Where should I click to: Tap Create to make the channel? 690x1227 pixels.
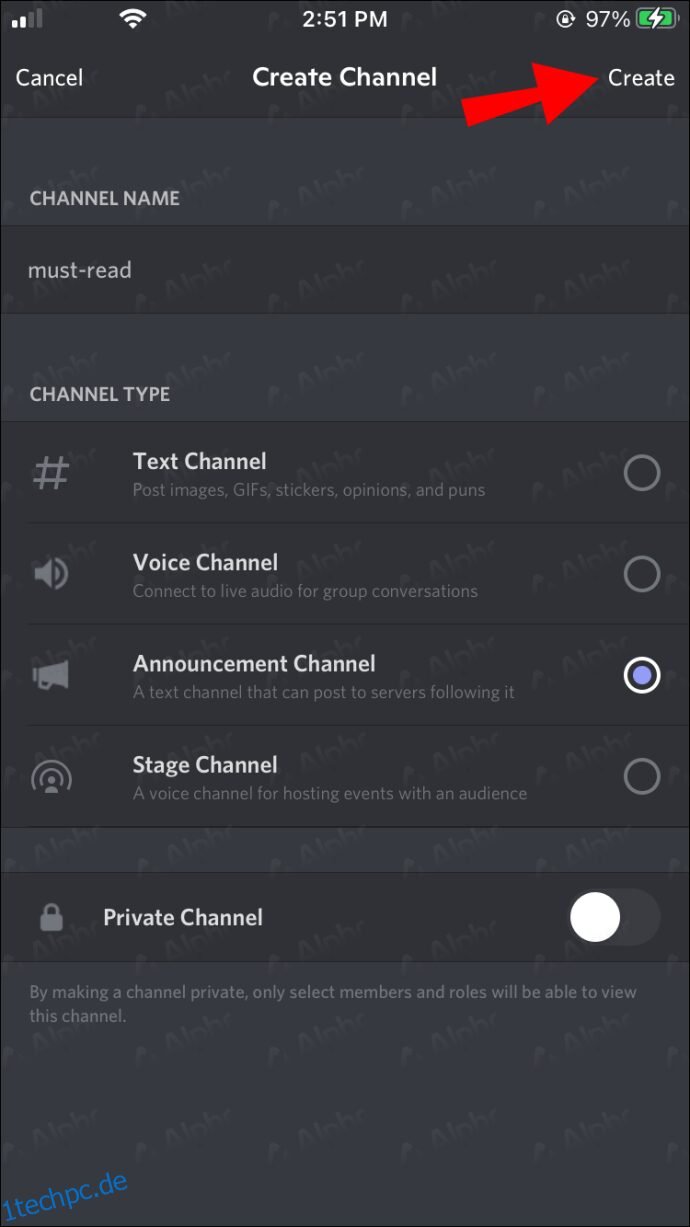[x=641, y=77]
